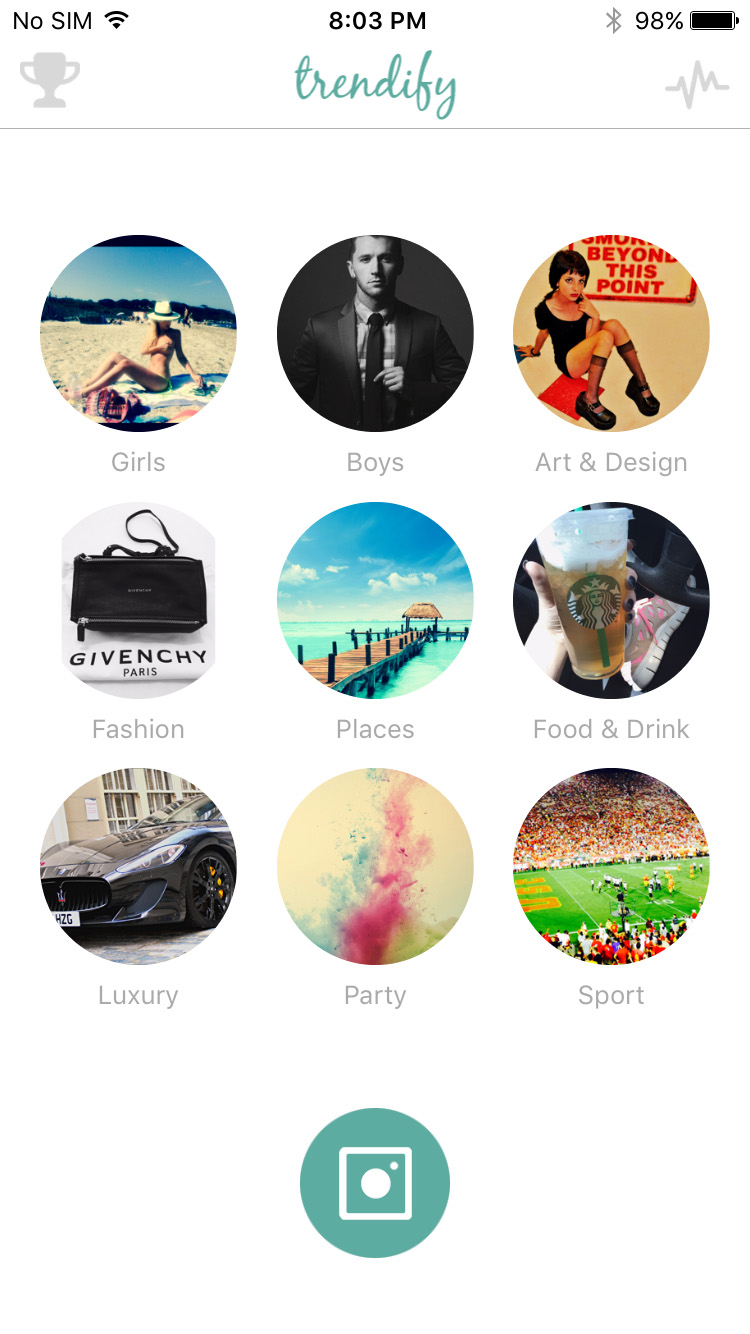This screenshot has width=750, height=1334.
Task: Select the Sport category
Action: pyautogui.click(x=611, y=866)
